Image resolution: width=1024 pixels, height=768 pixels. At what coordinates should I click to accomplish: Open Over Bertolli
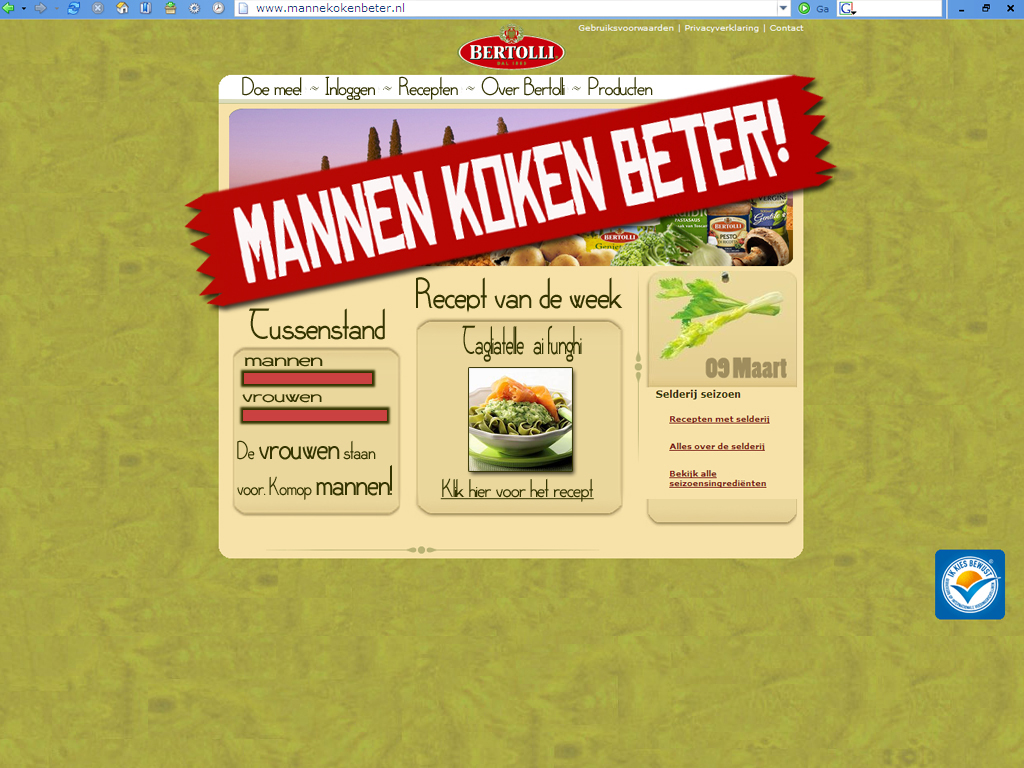click(523, 89)
